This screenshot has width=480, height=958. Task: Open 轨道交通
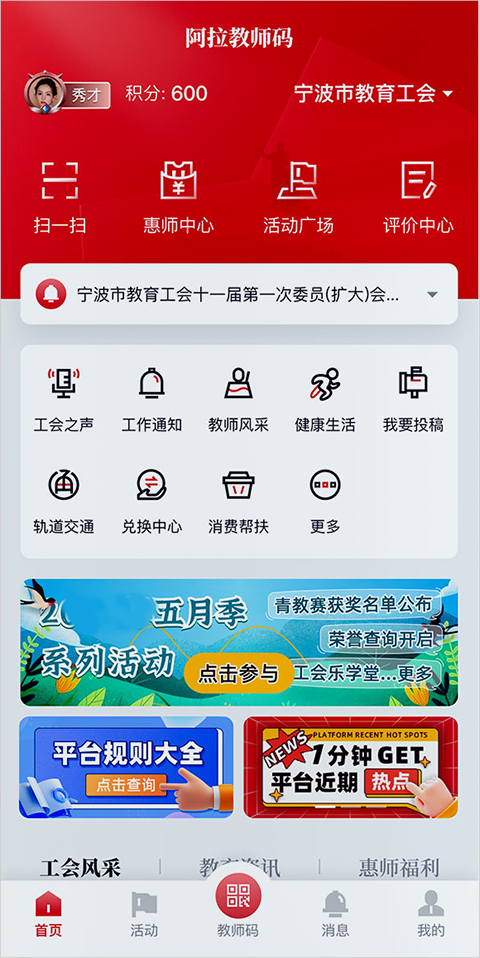pos(64,502)
